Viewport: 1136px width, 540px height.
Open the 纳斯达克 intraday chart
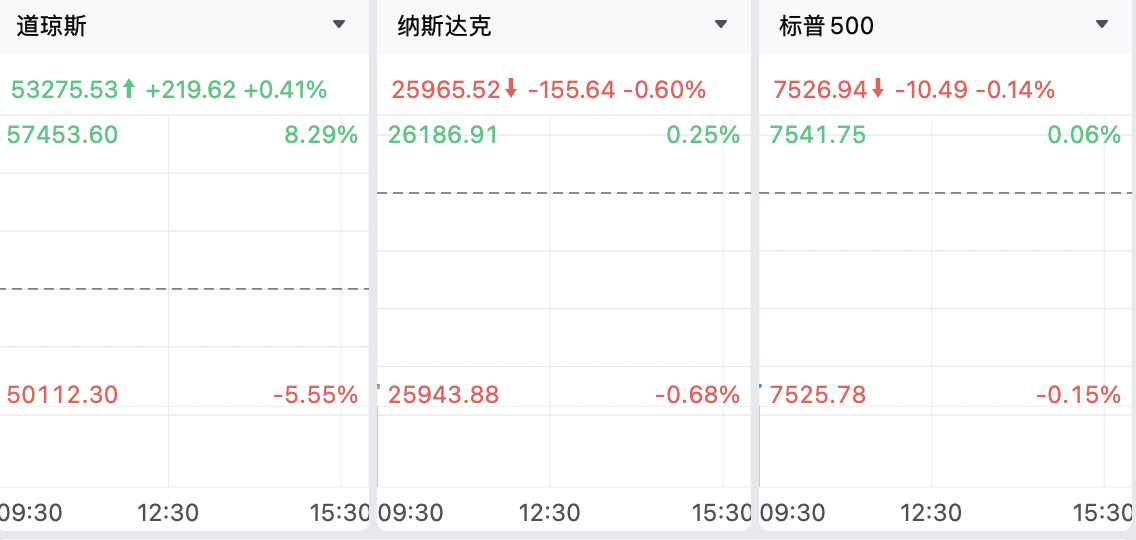[x=564, y=301]
